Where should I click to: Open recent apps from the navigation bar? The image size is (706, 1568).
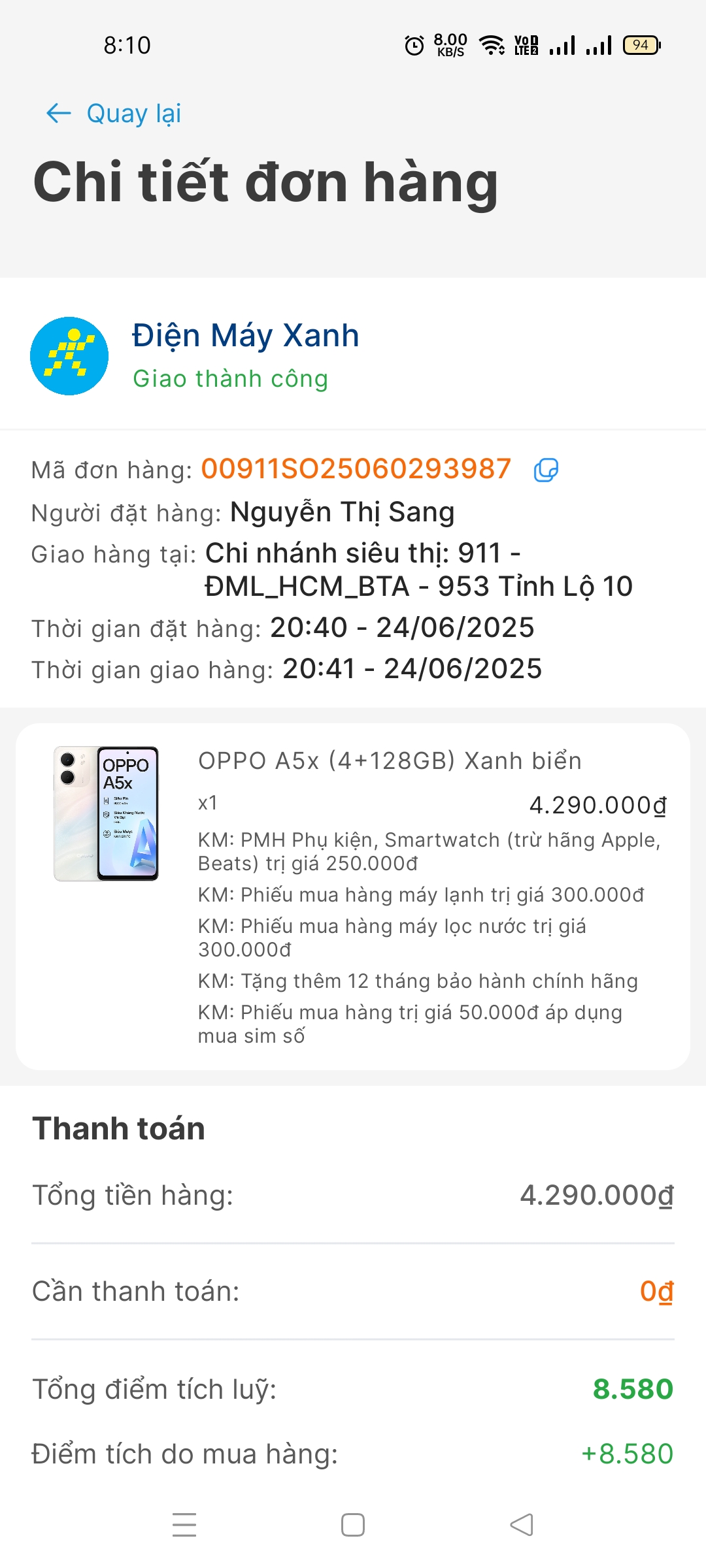click(x=184, y=1525)
